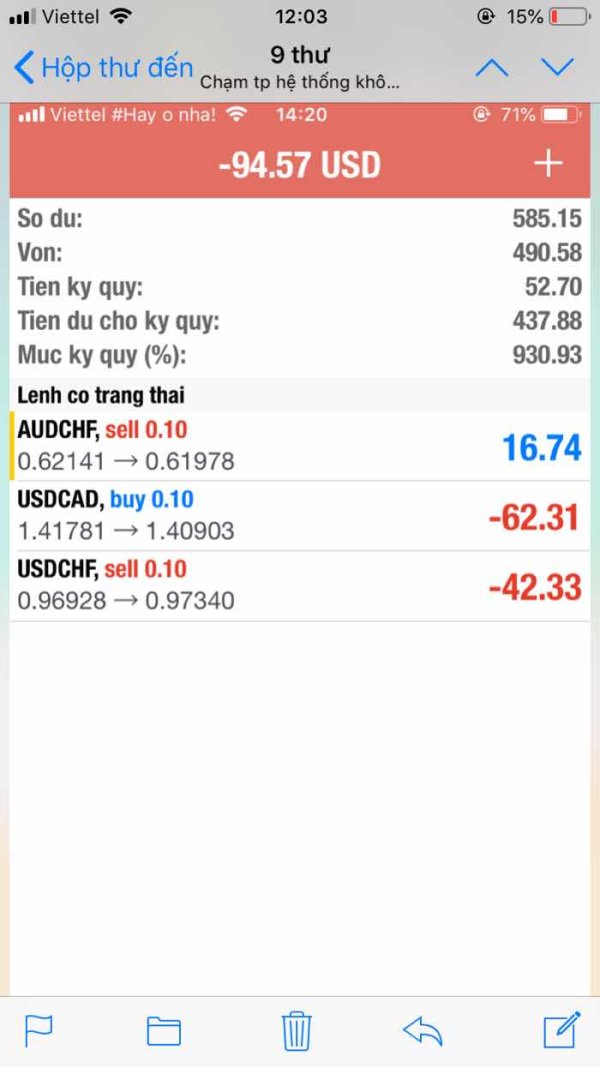Delete this email with trash icon

(x=296, y=1031)
